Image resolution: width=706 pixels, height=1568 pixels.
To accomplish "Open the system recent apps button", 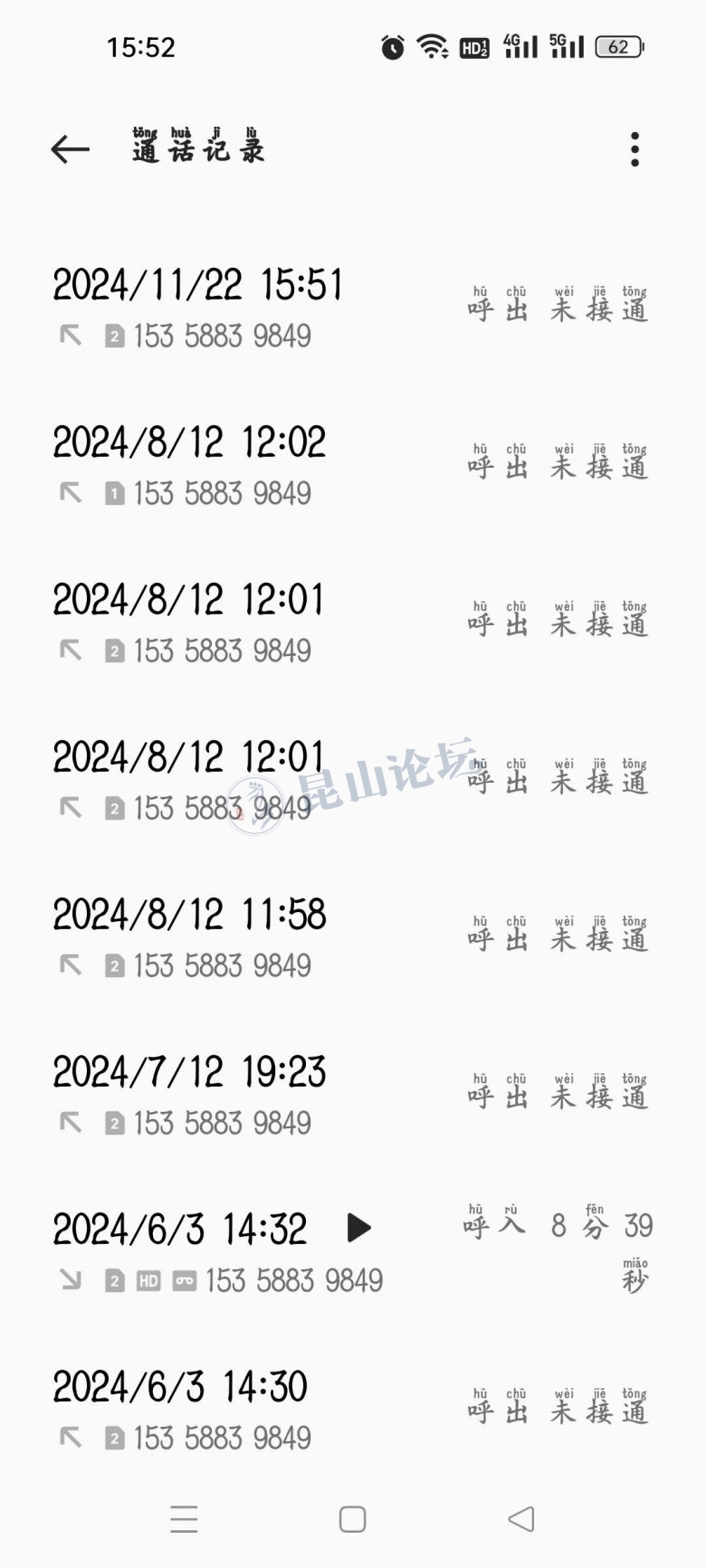I will click(184, 1519).
